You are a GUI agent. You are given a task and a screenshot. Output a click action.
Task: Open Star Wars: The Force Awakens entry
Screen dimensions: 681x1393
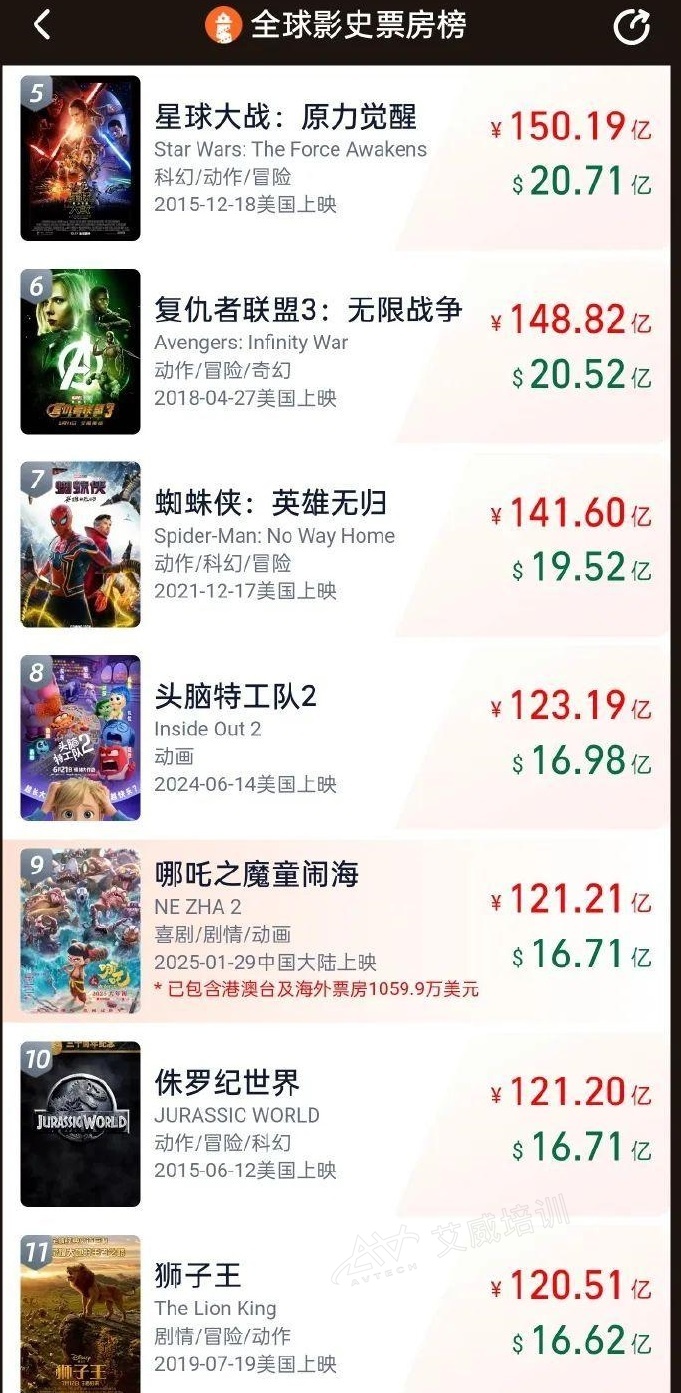click(290, 160)
